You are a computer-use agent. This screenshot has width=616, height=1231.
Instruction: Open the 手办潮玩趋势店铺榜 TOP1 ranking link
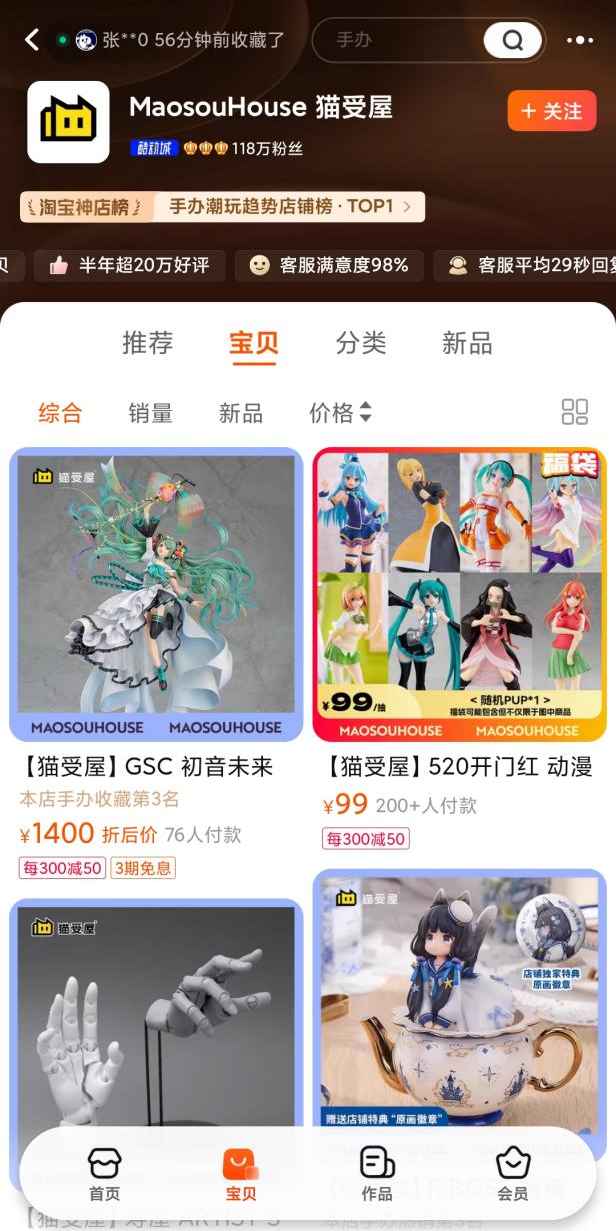290,207
